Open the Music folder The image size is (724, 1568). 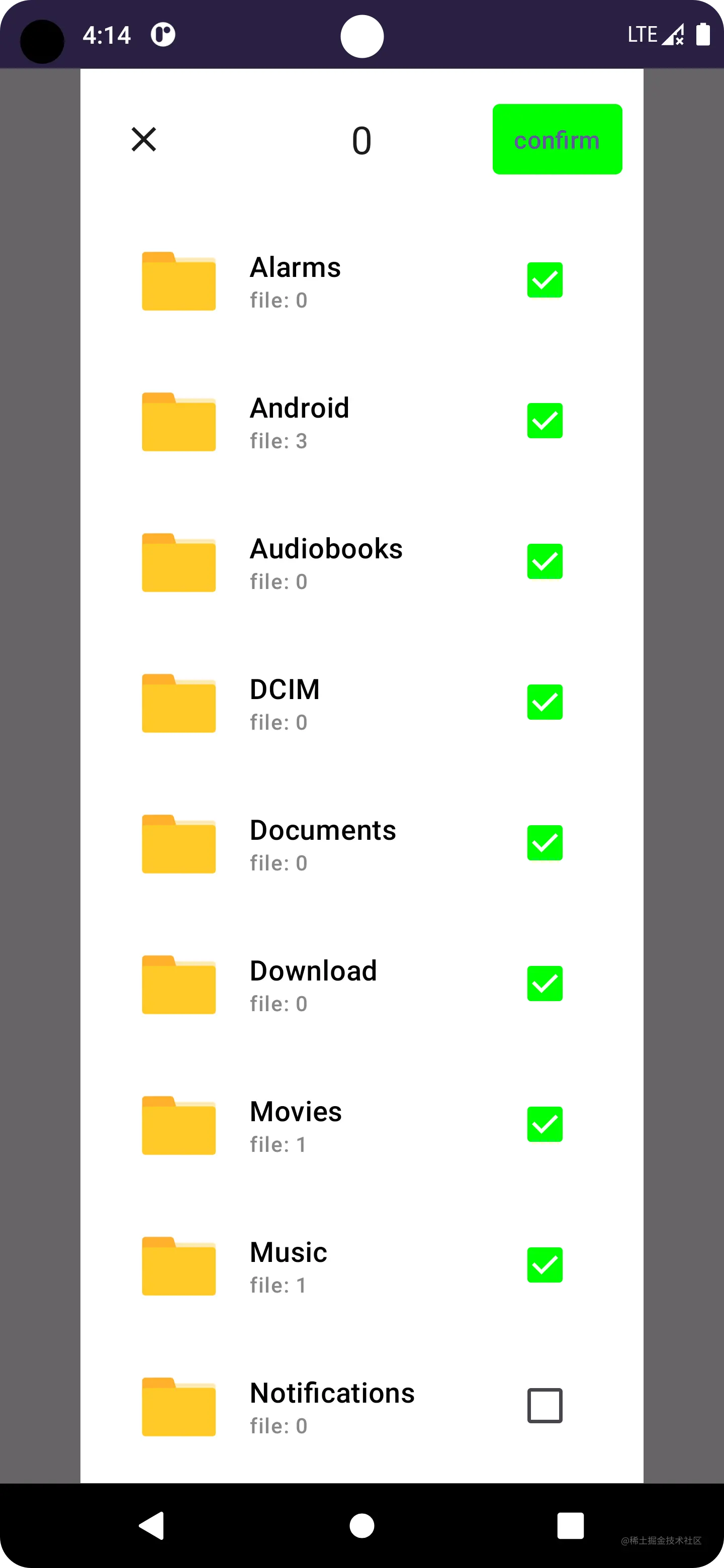point(288,1265)
